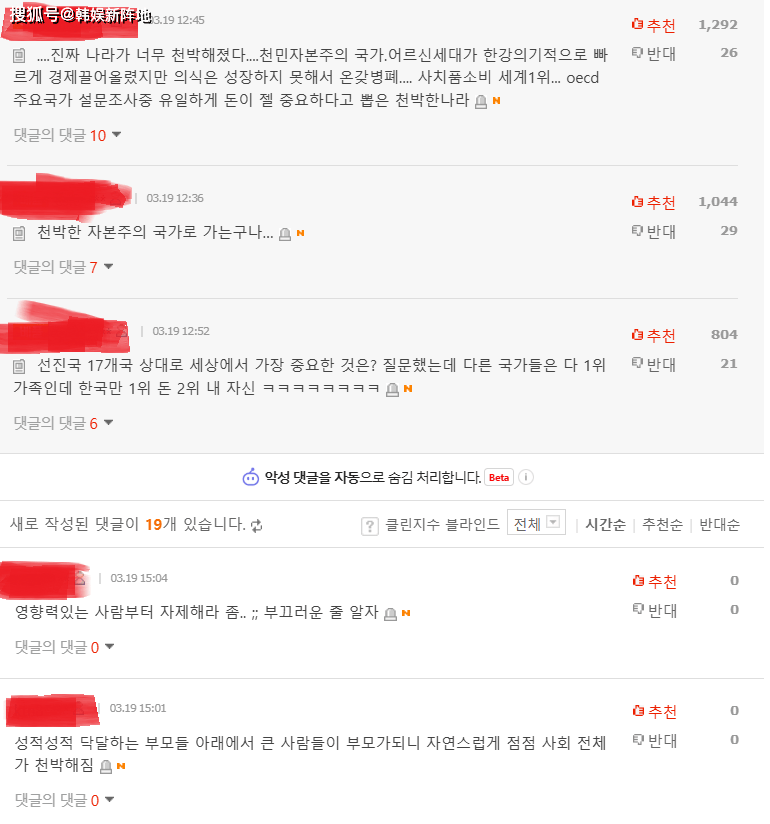770x824 pixels.
Task: Report the 천박한 자본주의 comment using siren icon
Action: pos(285,234)
